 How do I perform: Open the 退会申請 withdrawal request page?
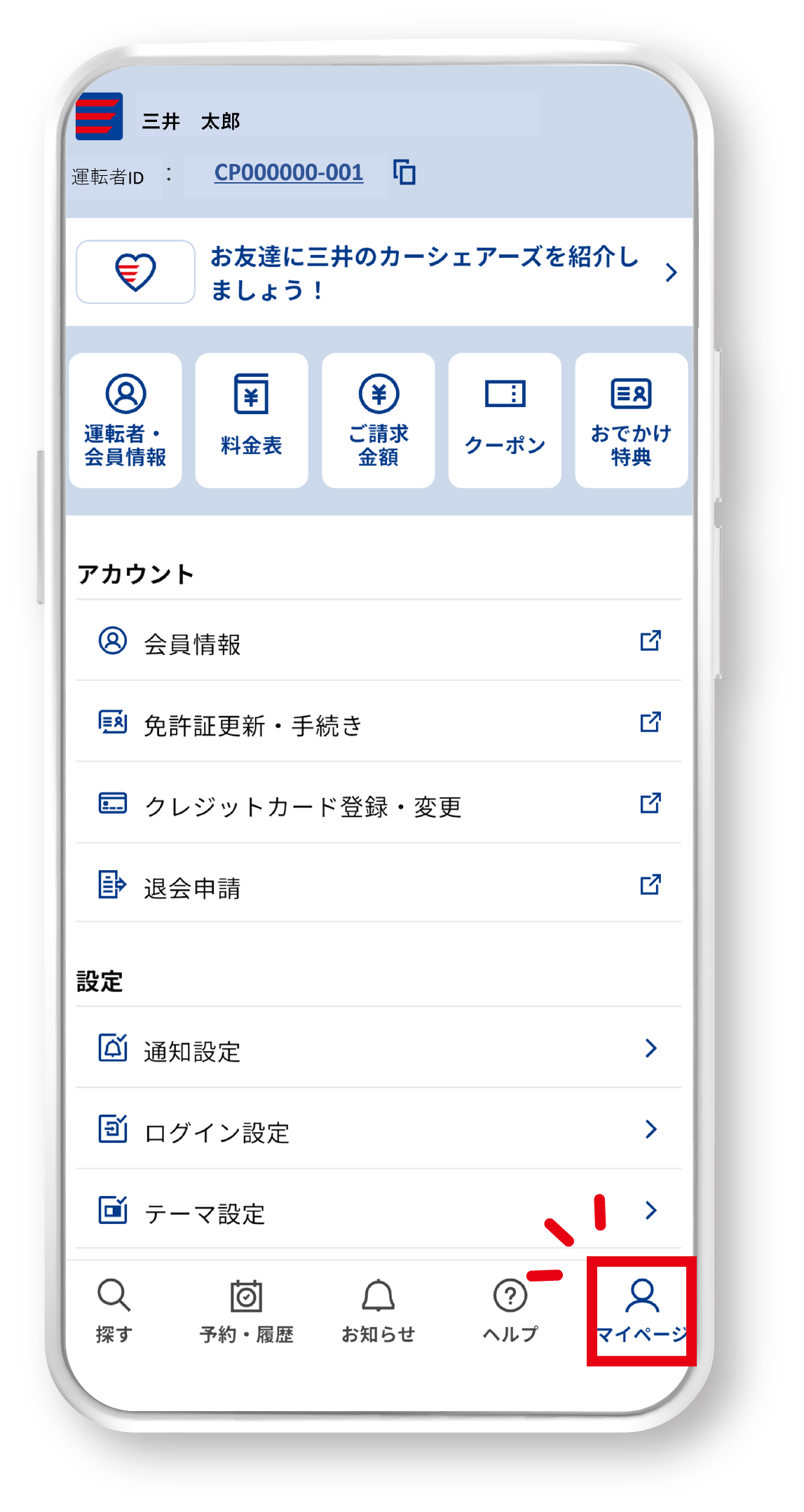[379, 888]
